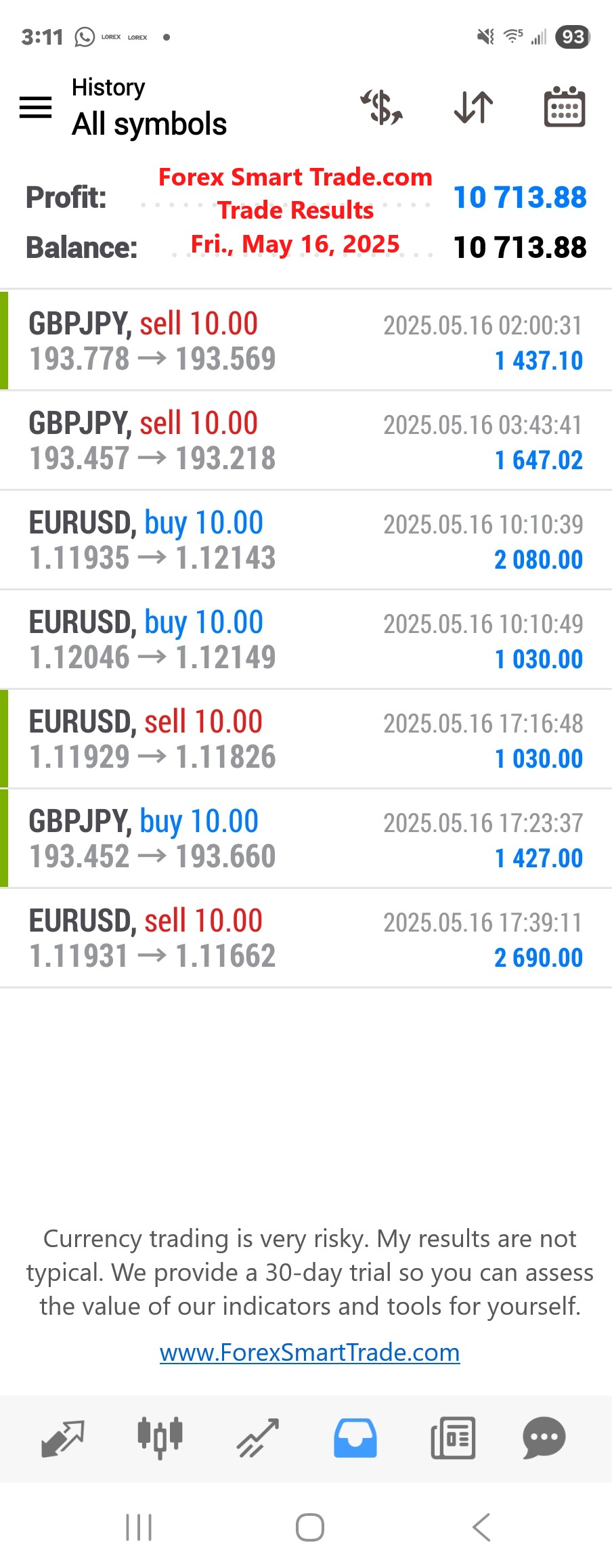This screenshot has width=612, height=1568.
Task: Open the symbol filter with dollar icon
Action: (x=382, y=108)
